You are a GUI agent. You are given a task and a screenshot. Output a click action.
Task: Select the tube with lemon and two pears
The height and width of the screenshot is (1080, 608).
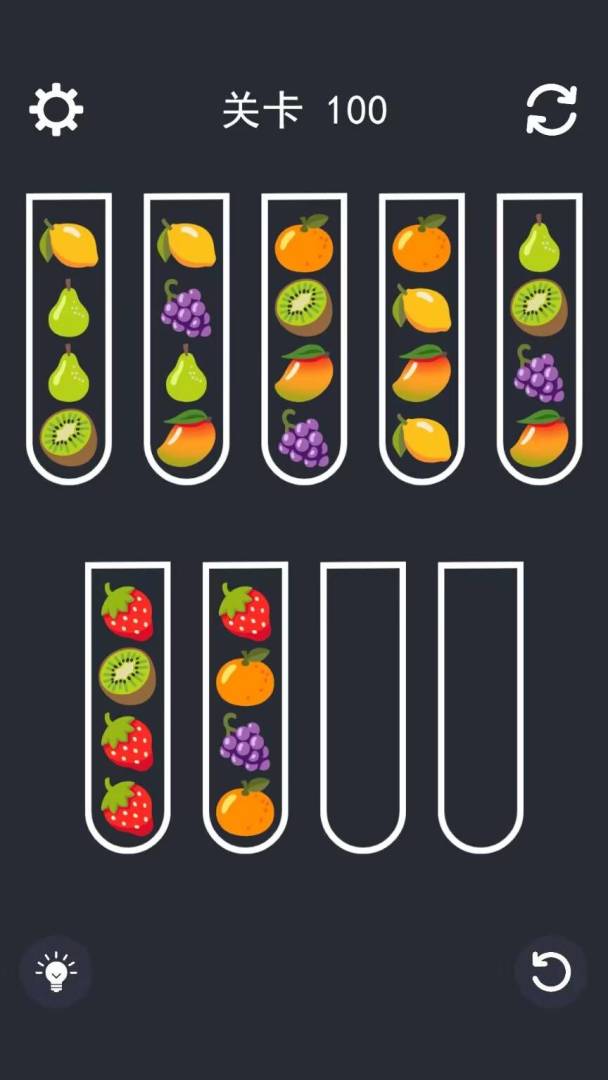[x=69, y=340]
